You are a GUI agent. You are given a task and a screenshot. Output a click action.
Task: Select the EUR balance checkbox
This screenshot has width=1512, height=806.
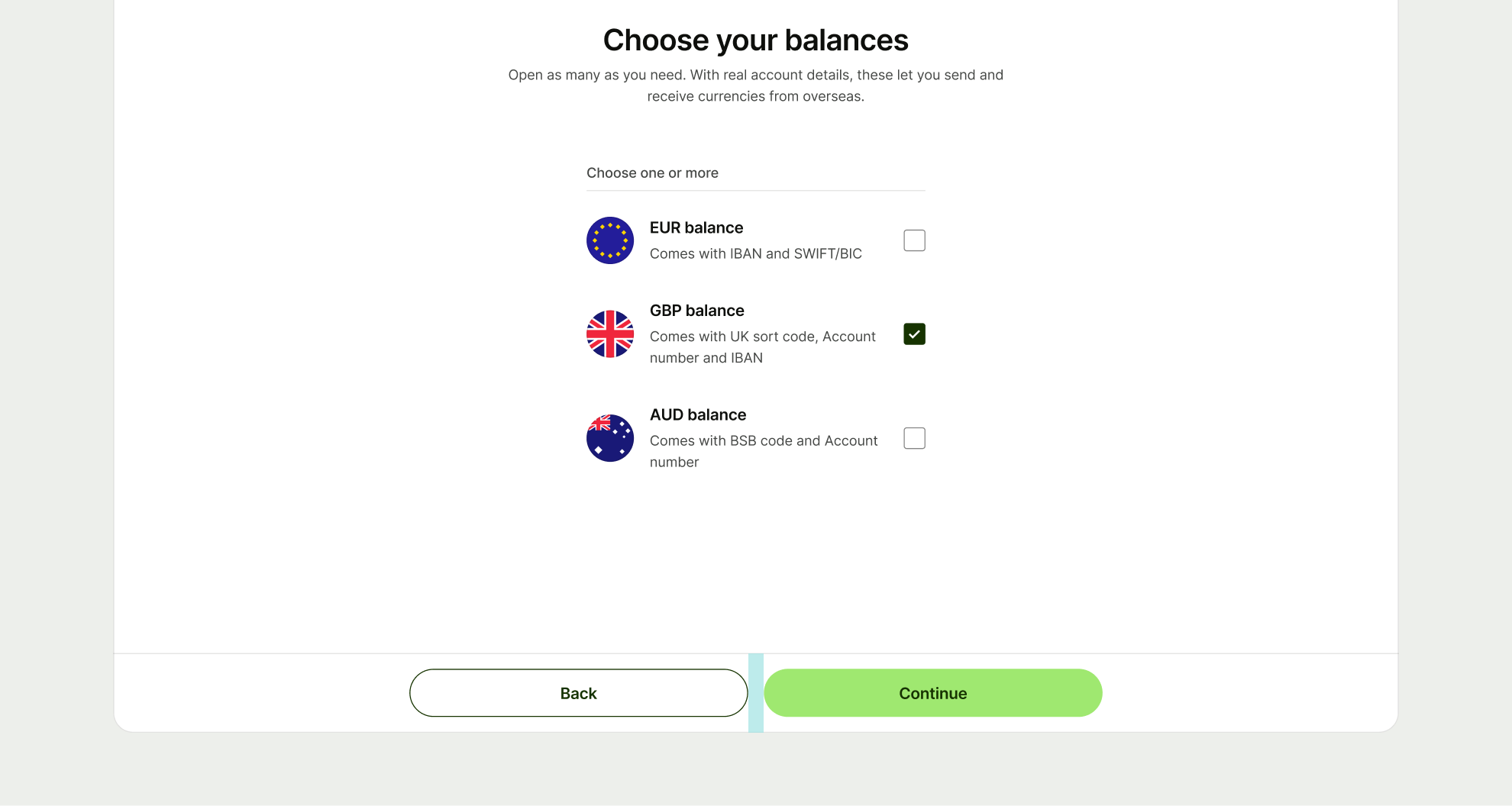click(x=914, y=240)
